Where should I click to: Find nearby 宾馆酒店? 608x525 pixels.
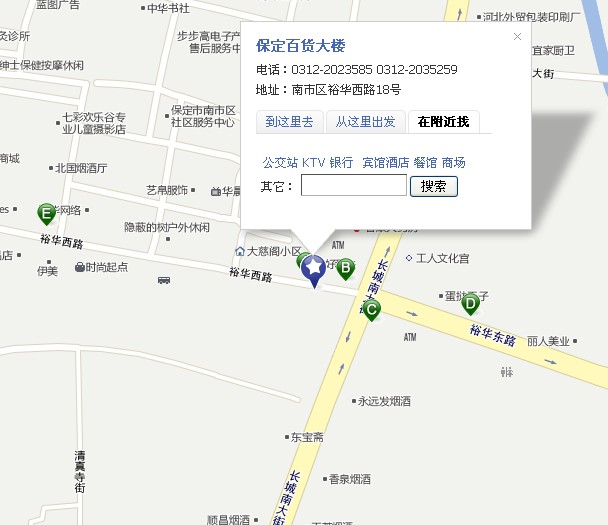(385, 162)
